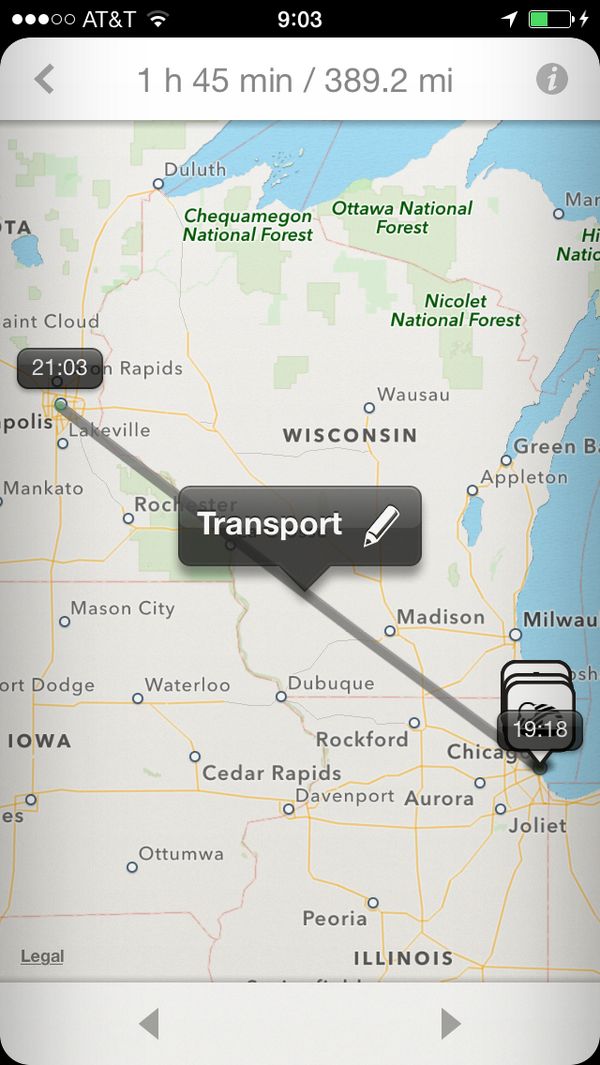The height and width of the screenshot is (1065, 600).
Task: Go to next segment with right arrow
Action: point(451,1023)
